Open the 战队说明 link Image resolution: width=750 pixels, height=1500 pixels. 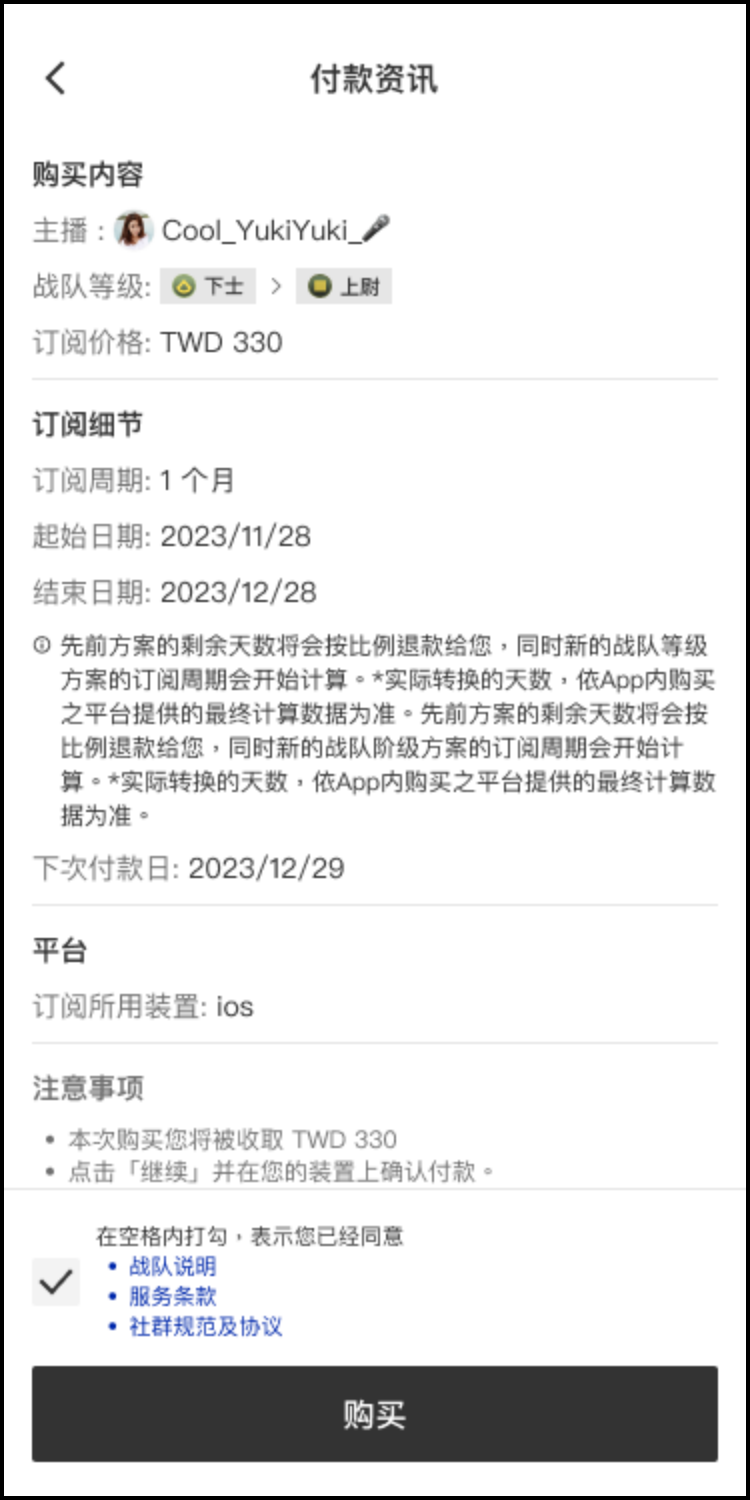172,1266
